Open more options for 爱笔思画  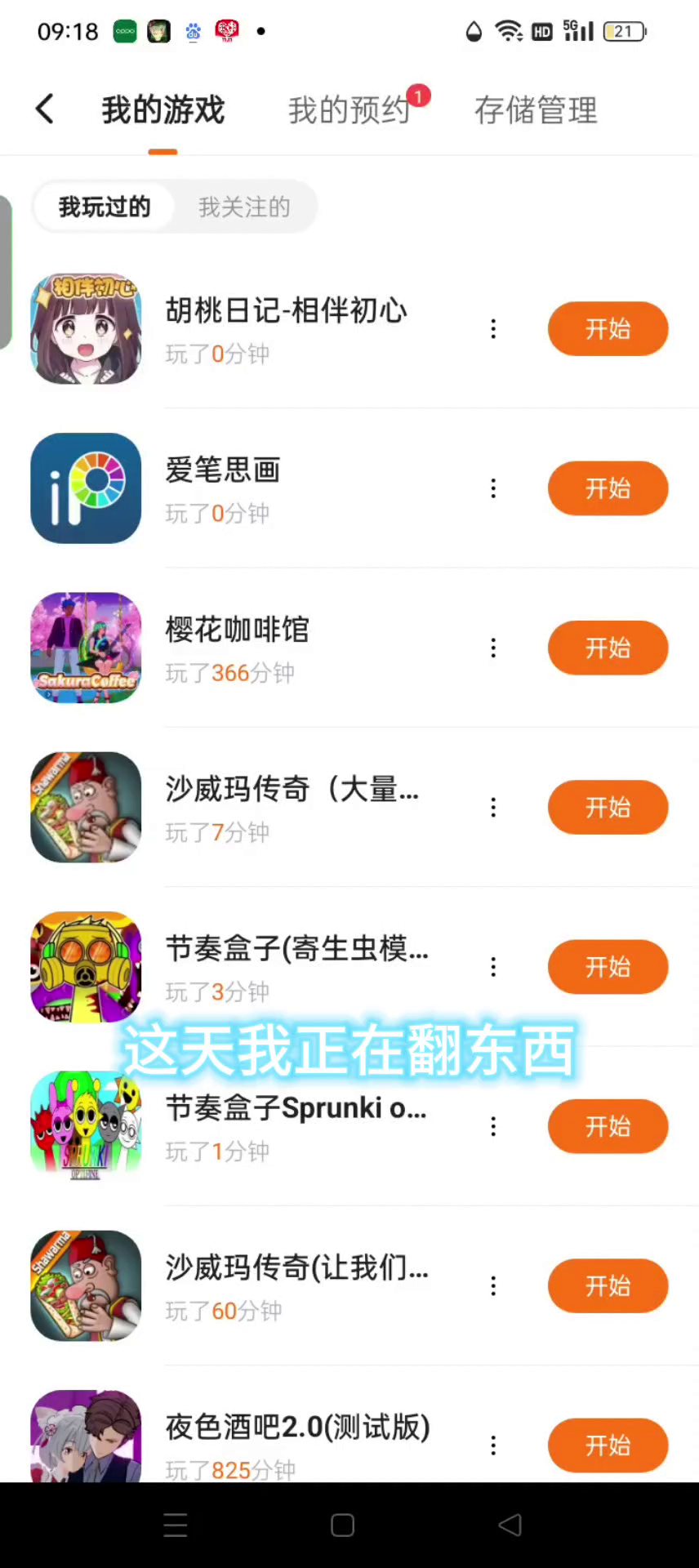tap(493, 488)
